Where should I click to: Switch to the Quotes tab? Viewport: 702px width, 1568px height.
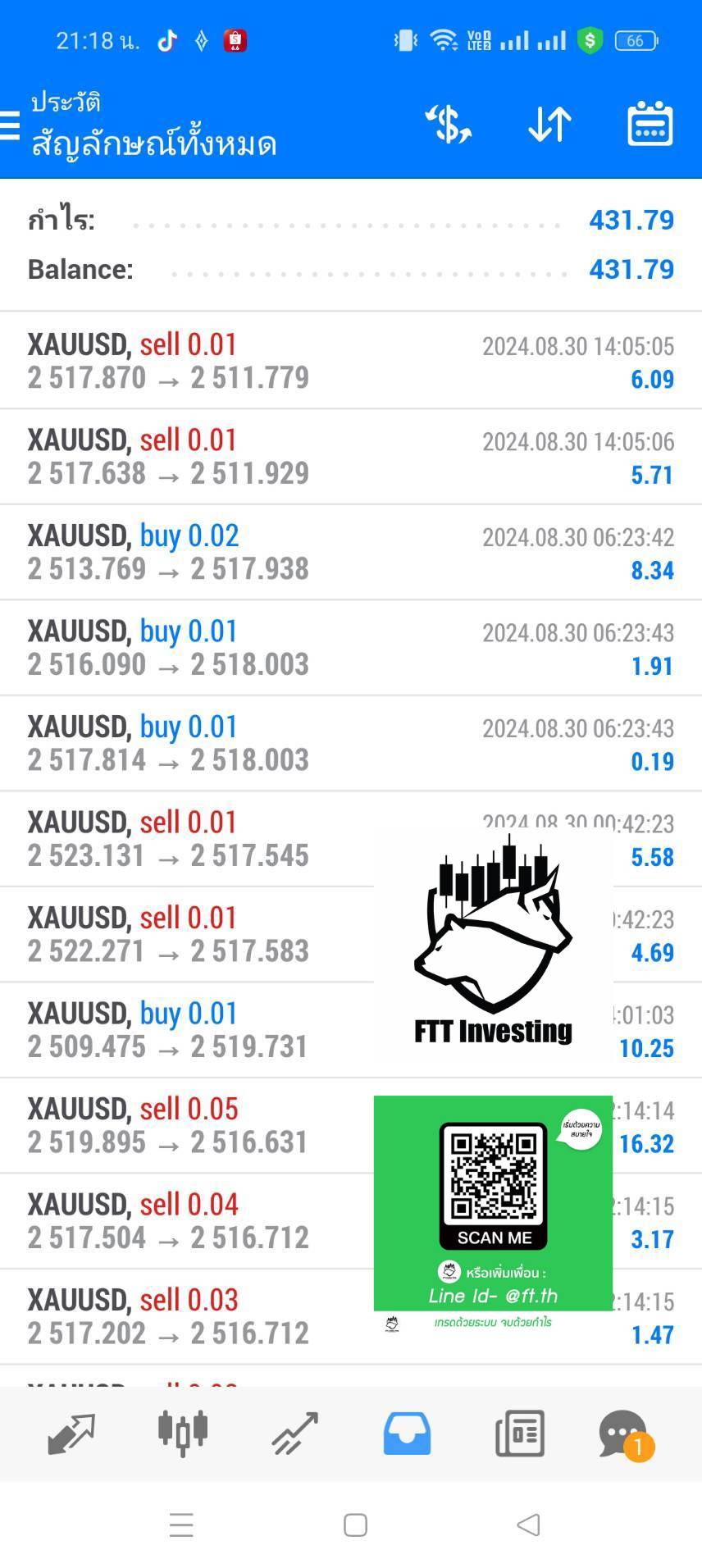coord(71,1434)
